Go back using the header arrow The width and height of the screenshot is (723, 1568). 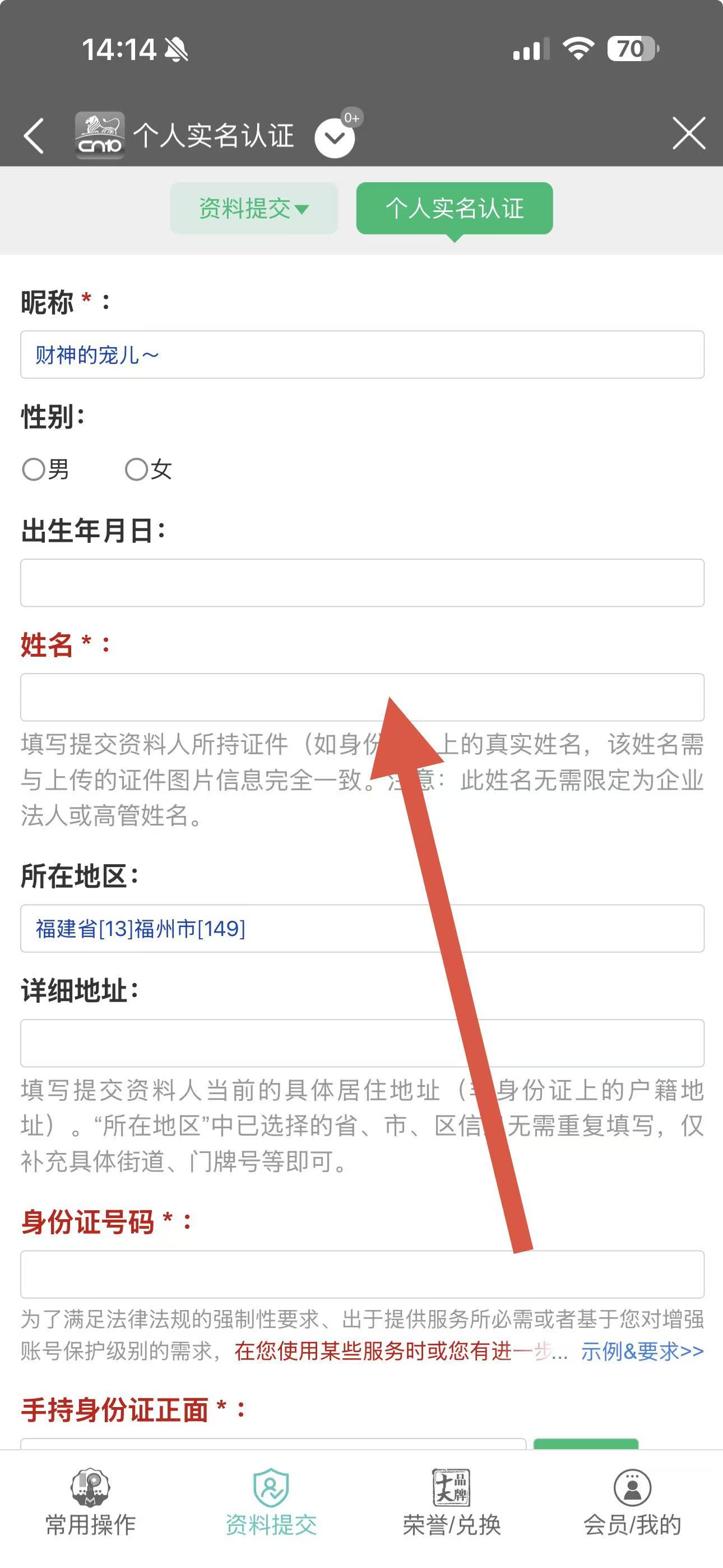pos(34,135)
